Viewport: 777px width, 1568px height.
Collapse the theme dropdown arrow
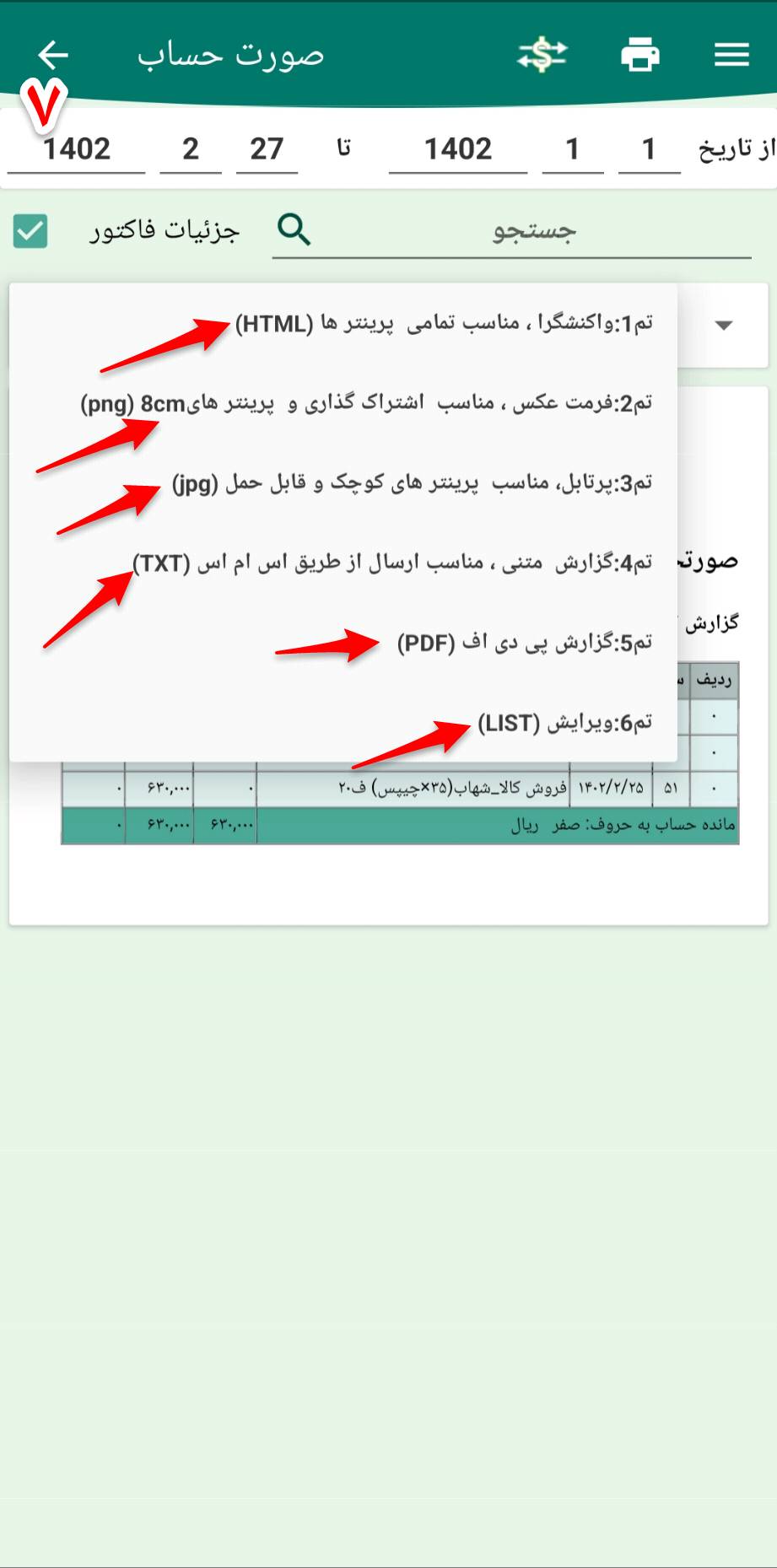pyautogui.click(x=724, y=326)
